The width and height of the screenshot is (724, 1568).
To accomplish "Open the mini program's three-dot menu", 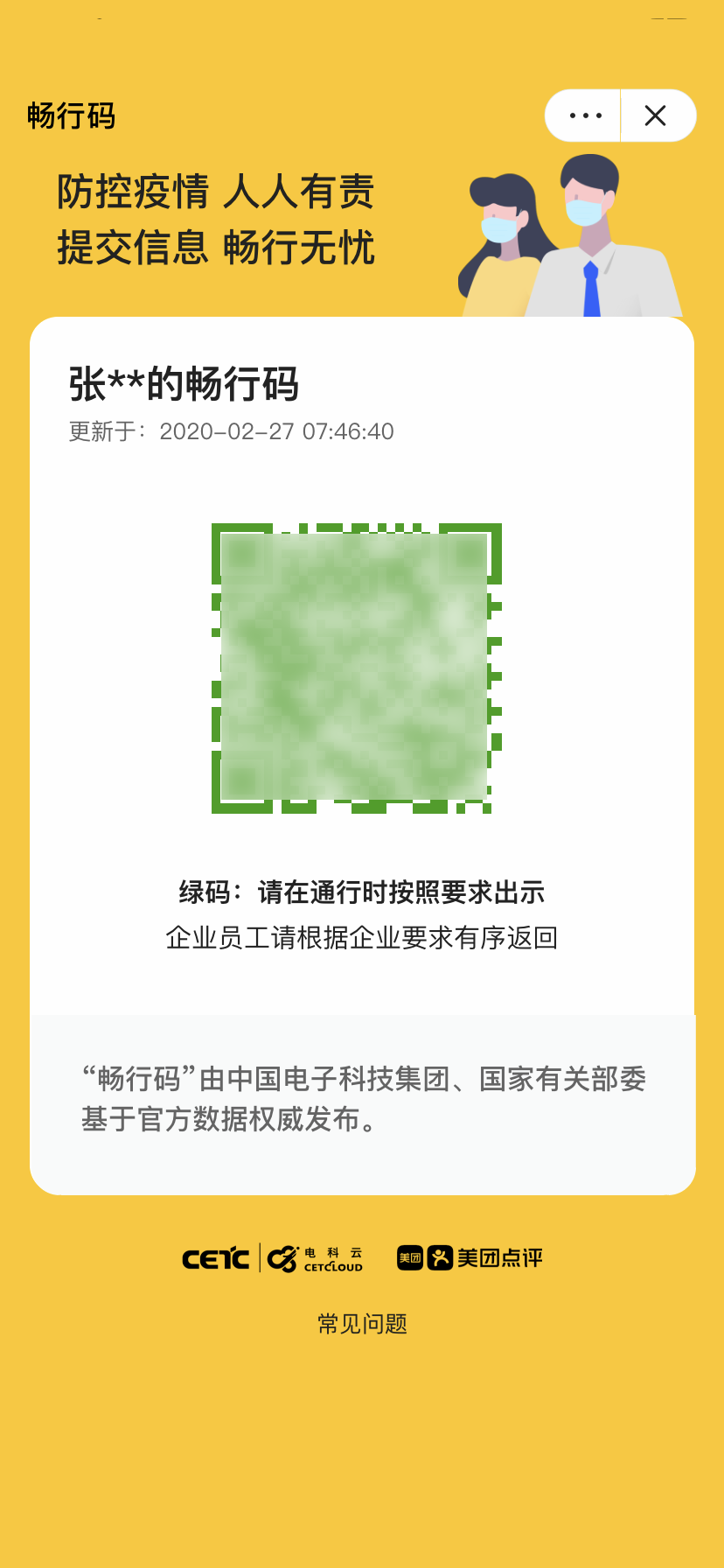I will click(x=584, y=115).
